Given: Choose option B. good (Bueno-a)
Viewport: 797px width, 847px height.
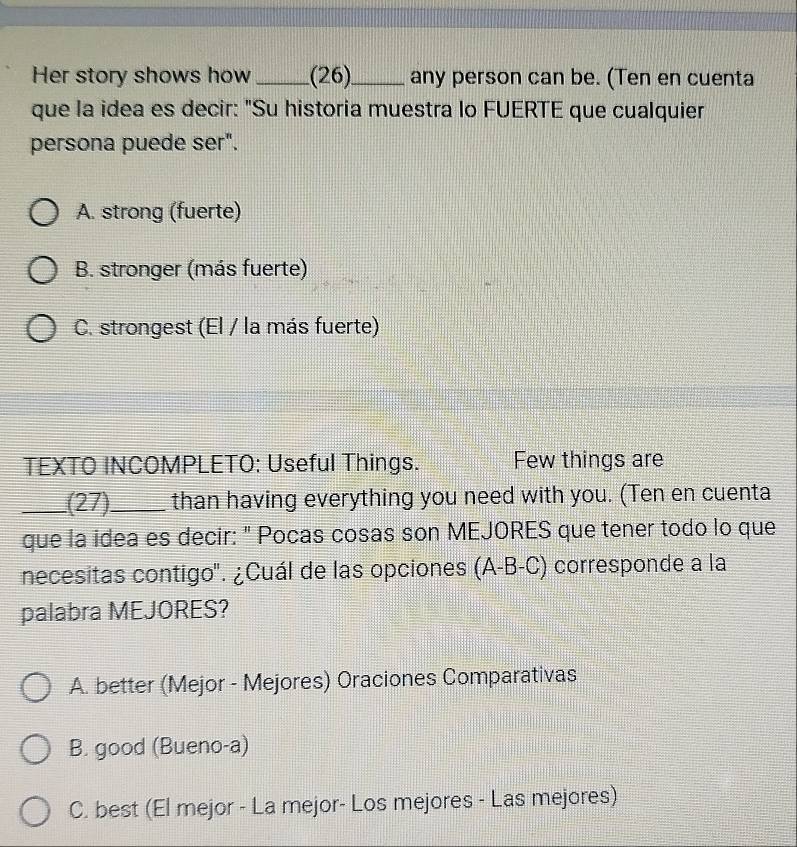Looking at the screenshot, I should coord(41,747).
